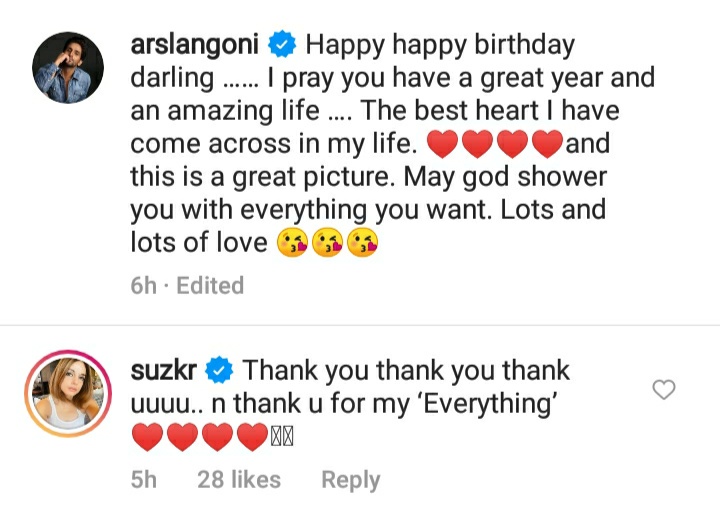This screenshot has width=720, height=530.
Task: Open suzkr's profile picture
Action: [x=69, y=395]
